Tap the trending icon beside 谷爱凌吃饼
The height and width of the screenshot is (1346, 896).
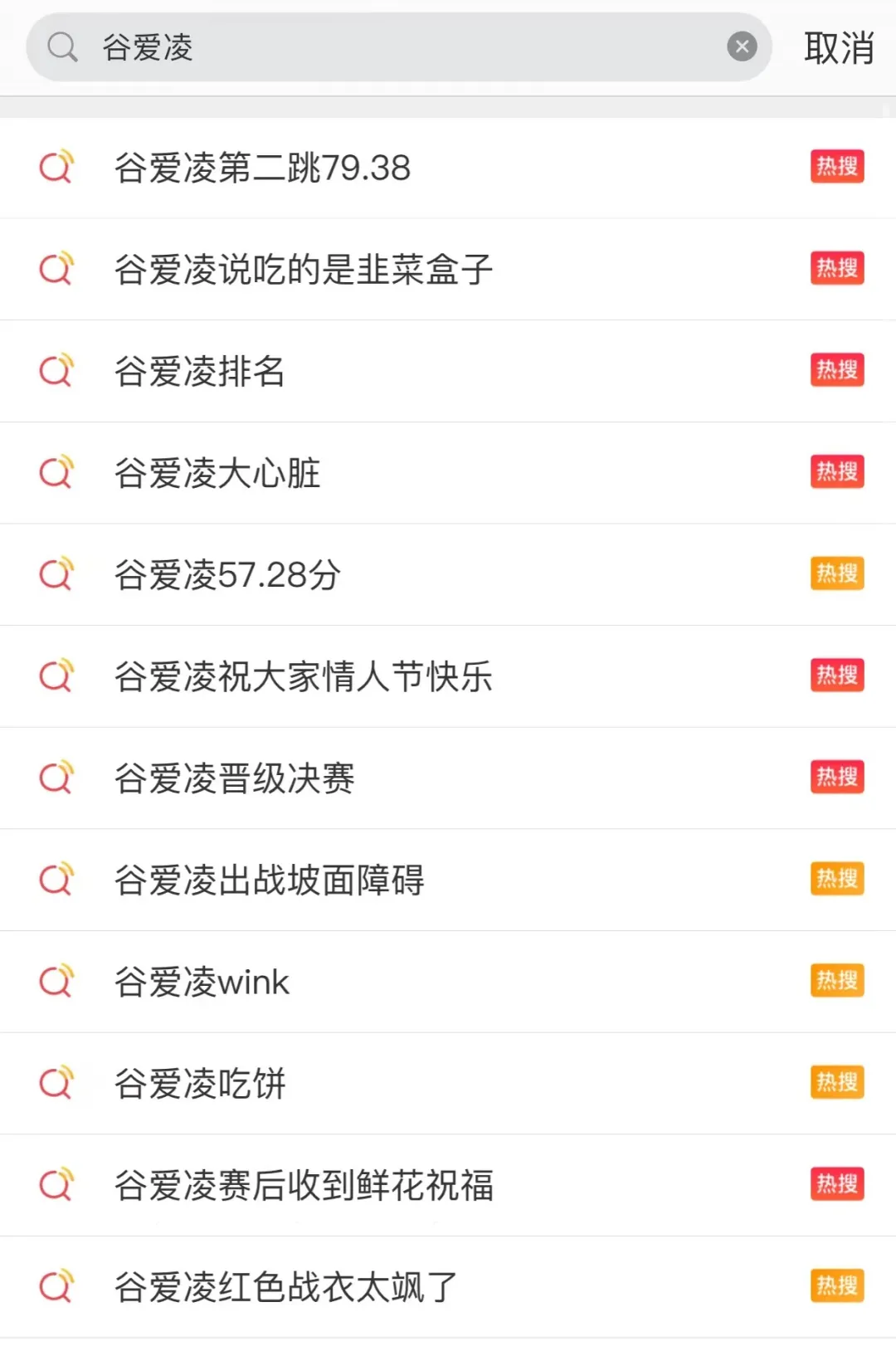tap(56, 1082)
